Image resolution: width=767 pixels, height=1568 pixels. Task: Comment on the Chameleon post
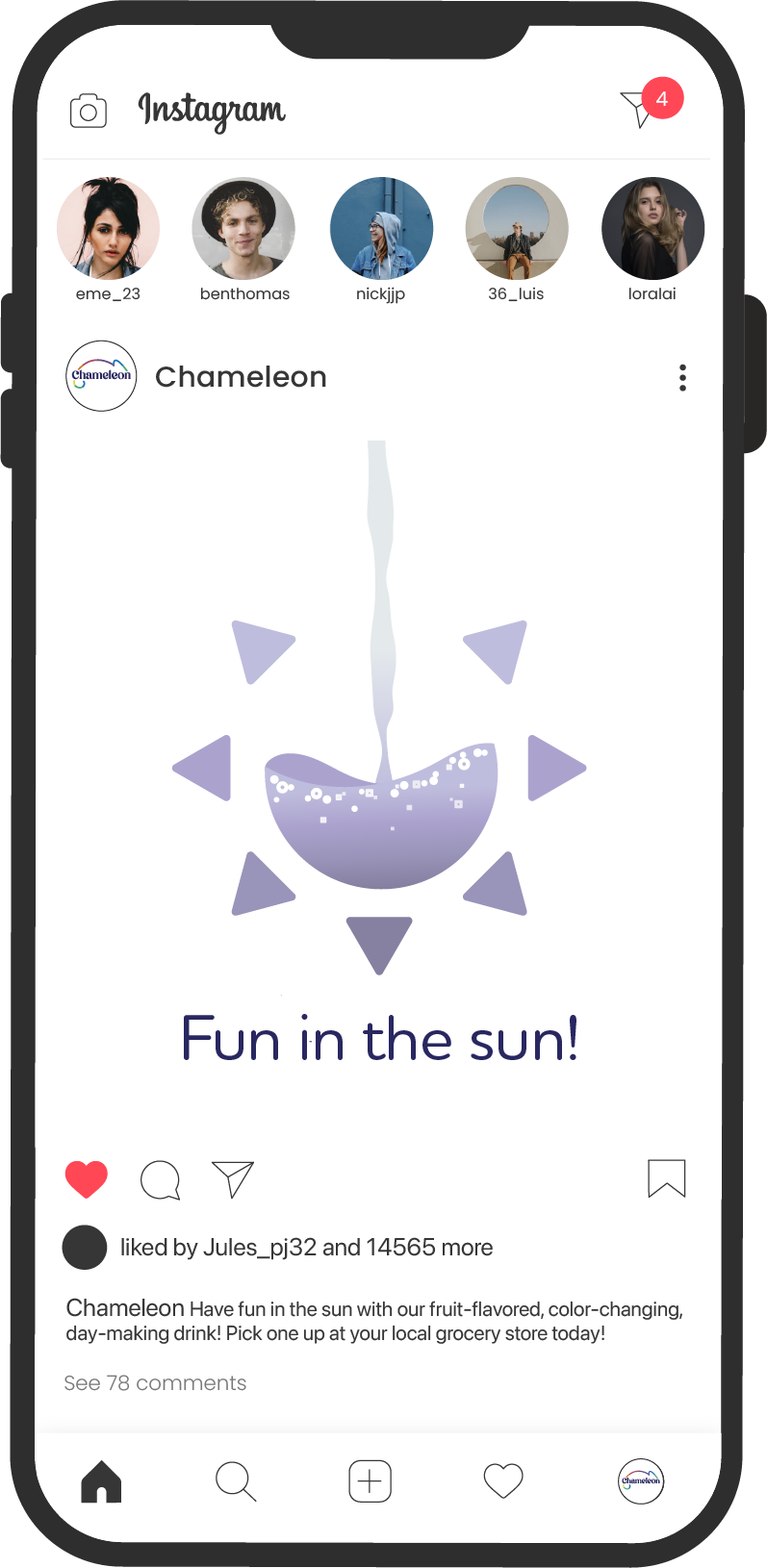pos(160,1179)
